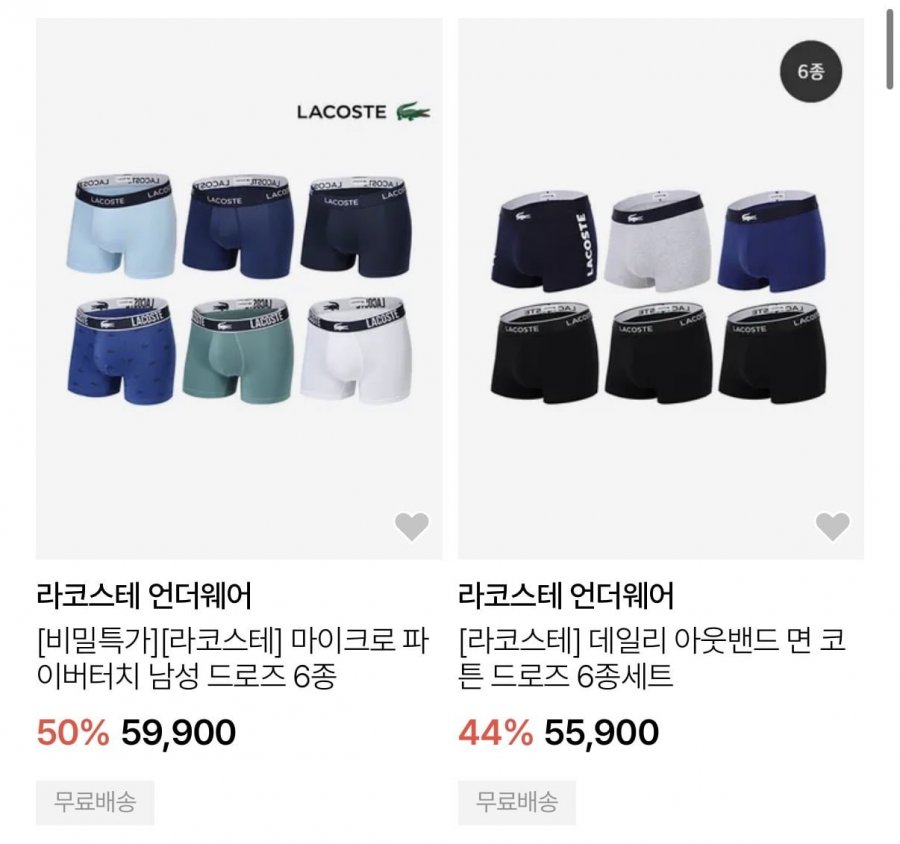Like the 데일리 아웃밴드 면 코튼 드로즈 heart

click(x=832, y=526)
